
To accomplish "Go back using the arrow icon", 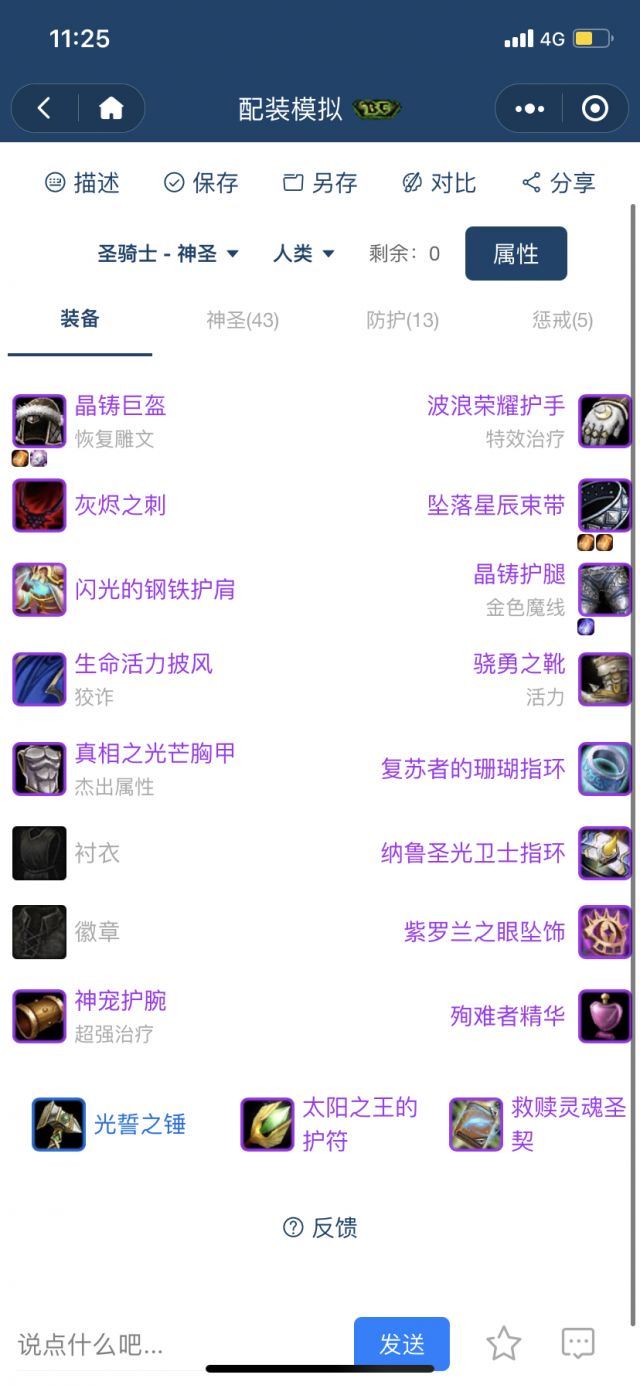I will 44,108.
